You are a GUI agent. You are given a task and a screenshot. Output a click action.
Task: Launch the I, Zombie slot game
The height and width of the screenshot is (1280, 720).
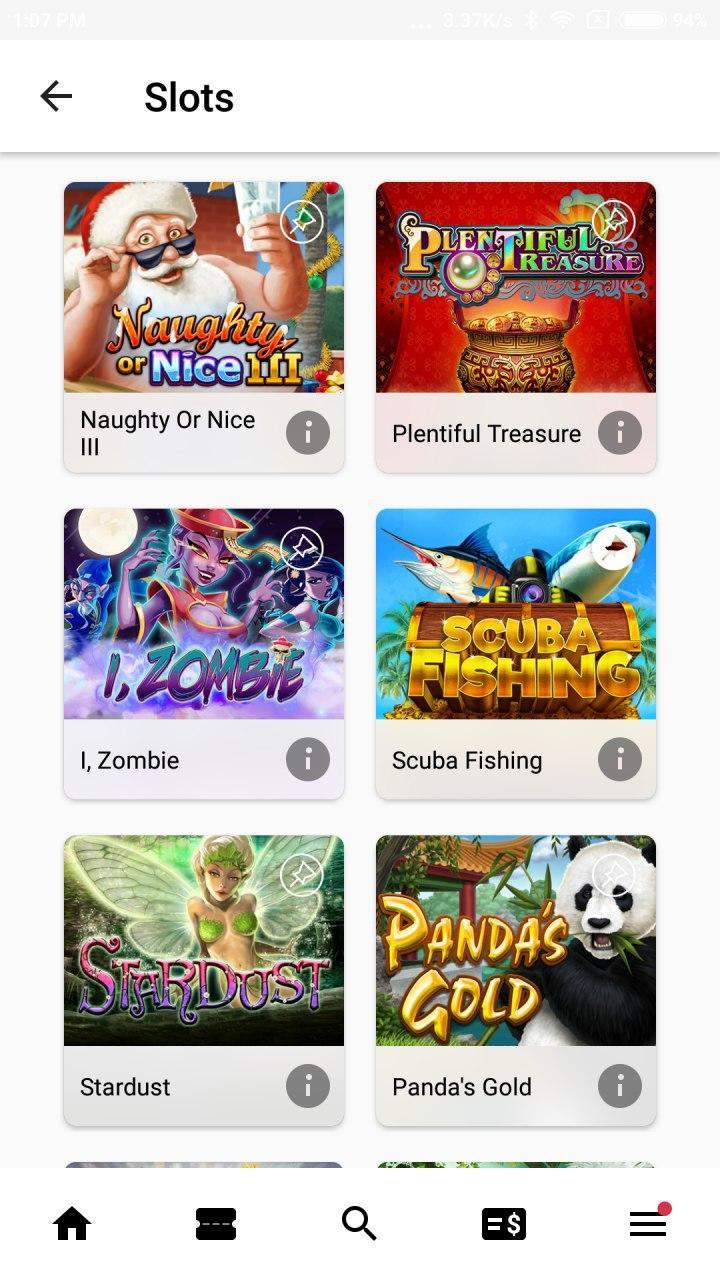tap(203, 614)
